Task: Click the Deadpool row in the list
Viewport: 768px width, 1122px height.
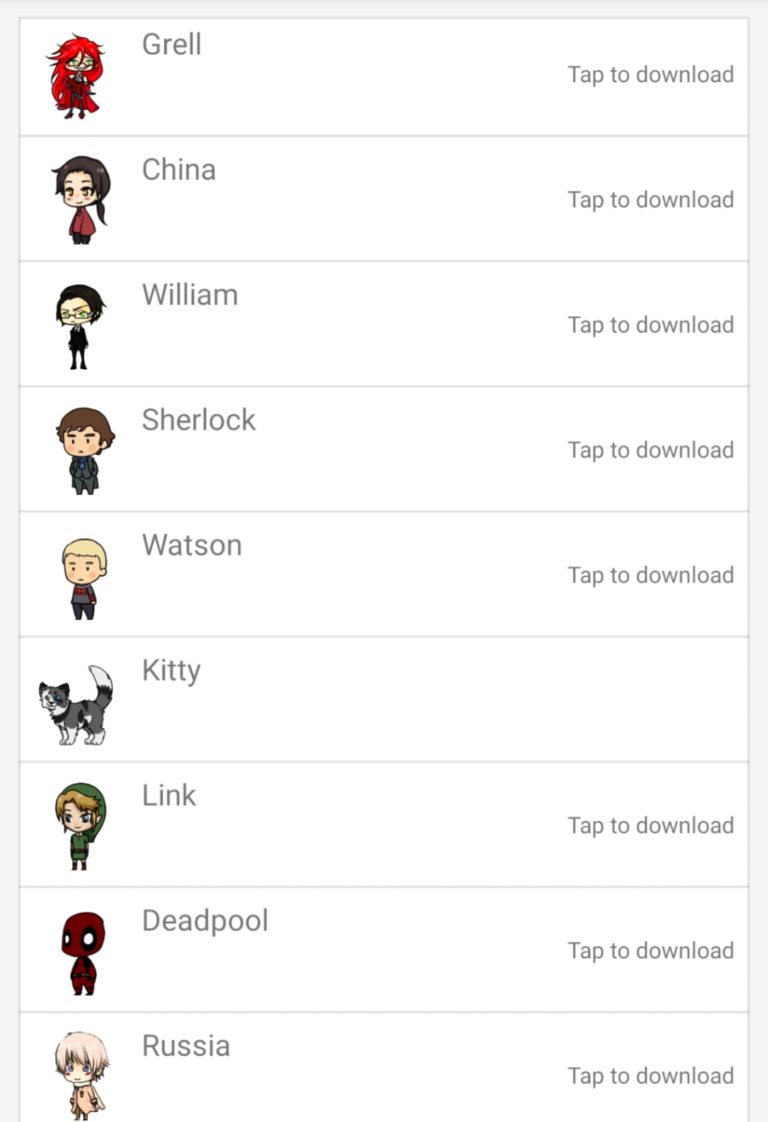Action: point(384,949)
